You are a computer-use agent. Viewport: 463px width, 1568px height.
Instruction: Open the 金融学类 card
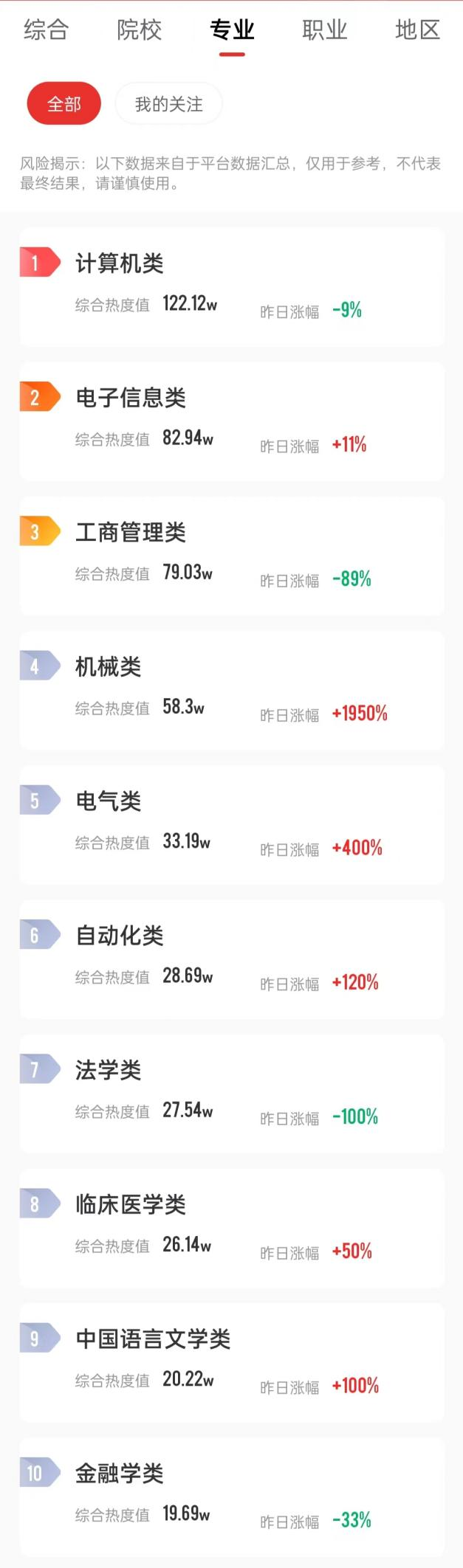point(231,1496)
